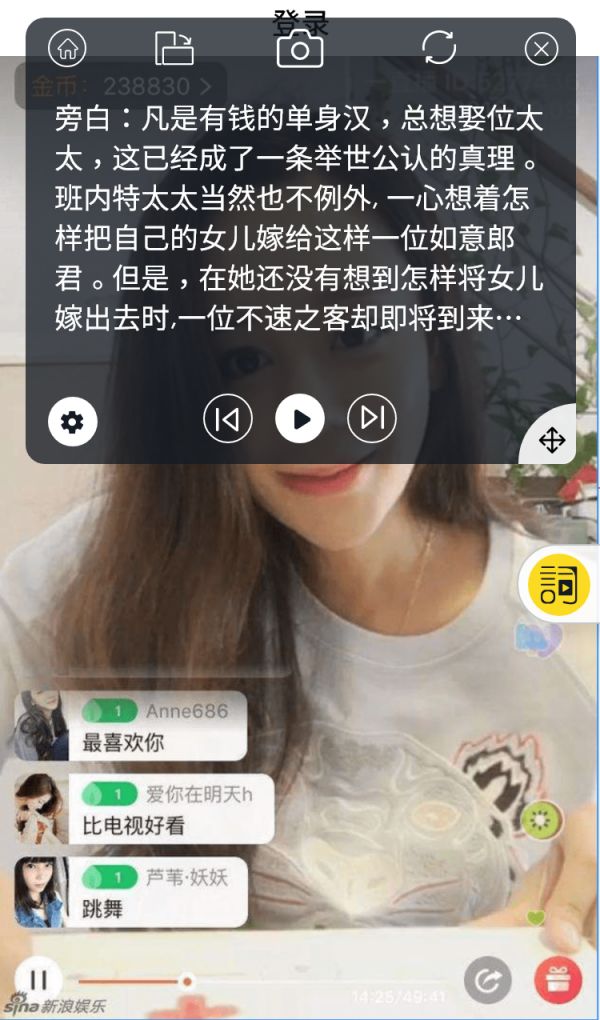Start teleprompter script playback
This screenshot has height=1020, width=600.
pyautogui.click(x=300, y=418)
